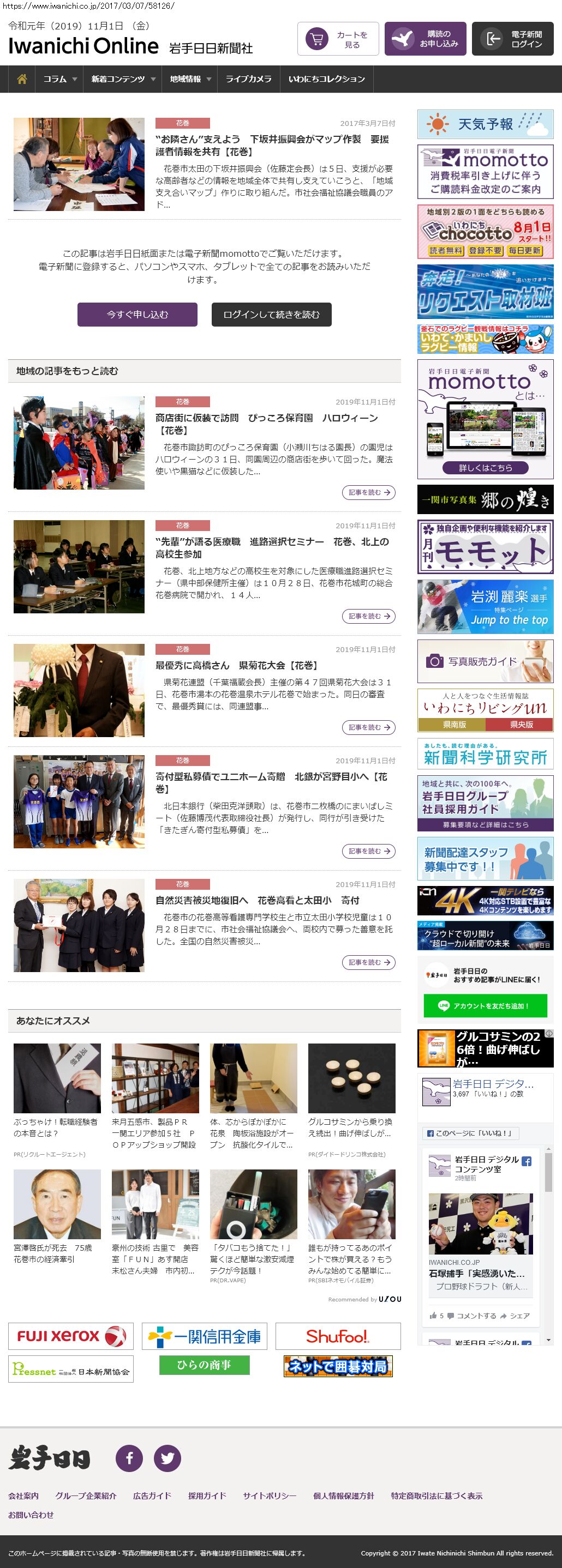View the shopping cart (カートを見る)

coord(338,40)
